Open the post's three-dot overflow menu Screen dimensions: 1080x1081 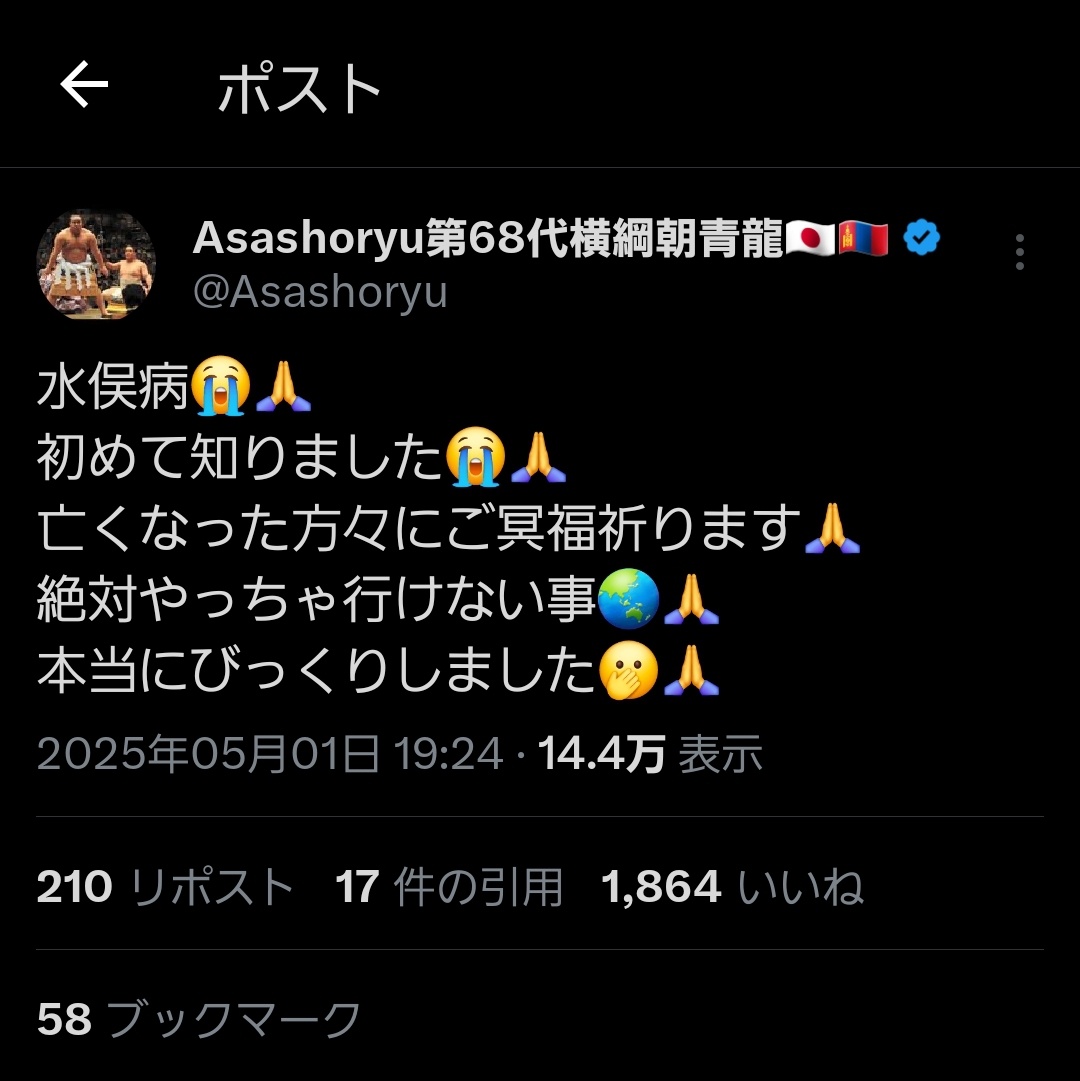[x=1019, y=252]
